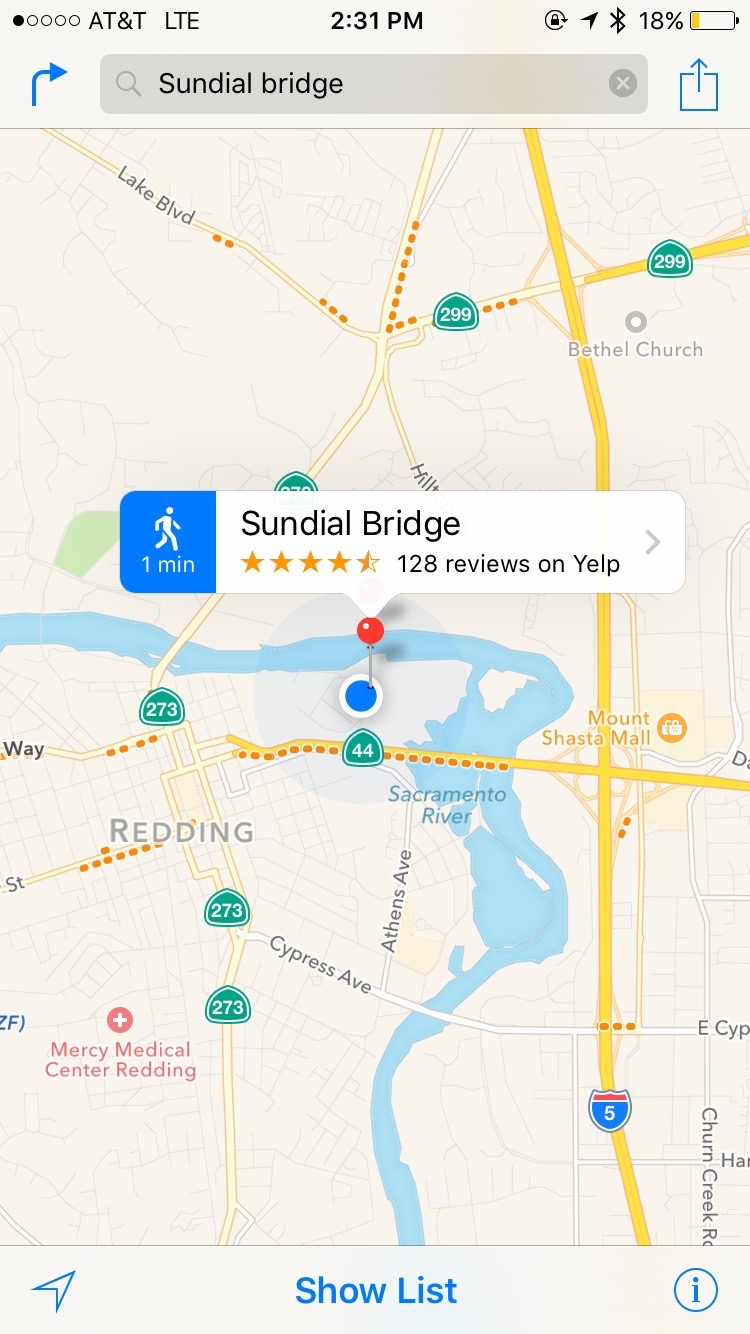
Task: Share this location
Action: [699, 84]
